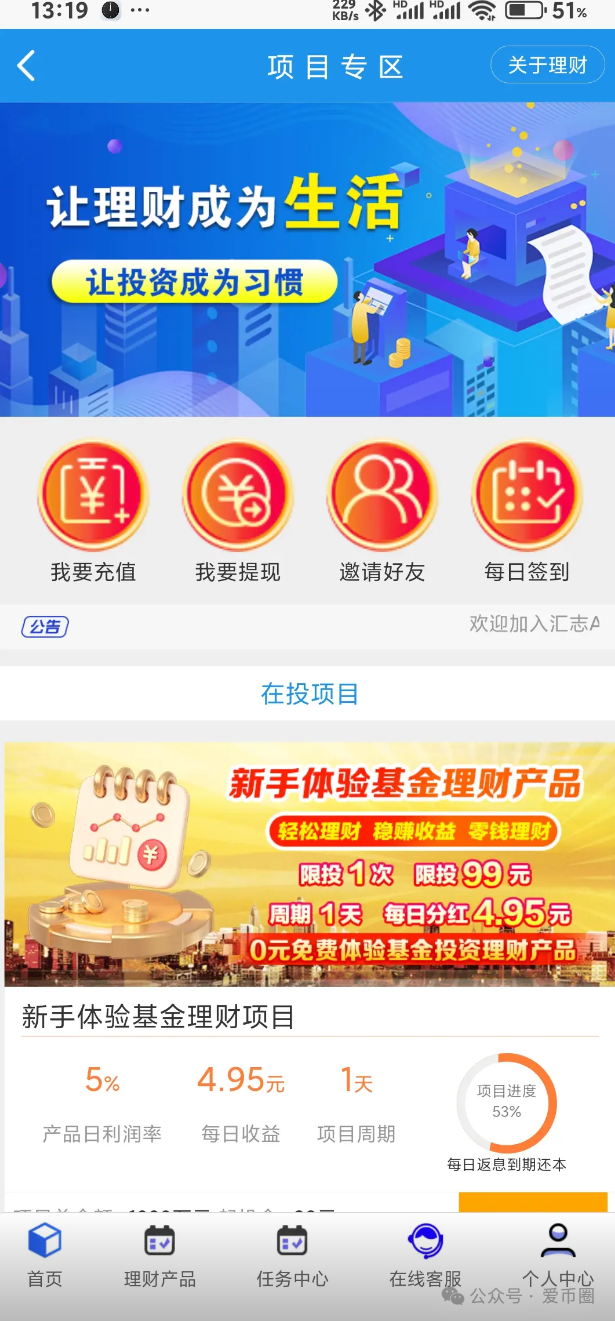The image size is (615, 1321).
Task: Open the 新手体验基金理财产品 card
Action: point(307,864)
